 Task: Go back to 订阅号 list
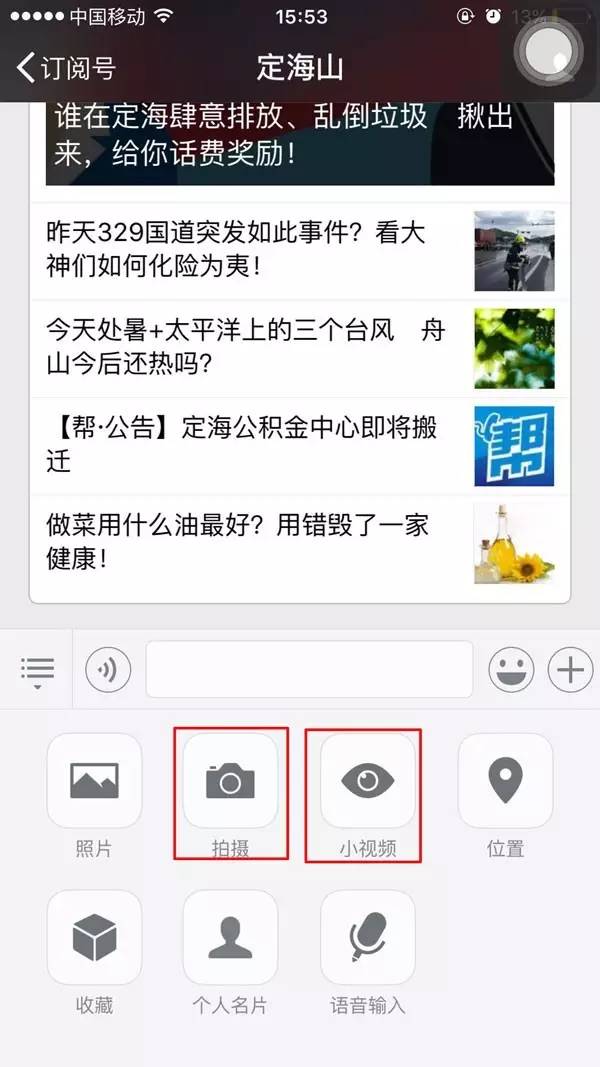66,68
